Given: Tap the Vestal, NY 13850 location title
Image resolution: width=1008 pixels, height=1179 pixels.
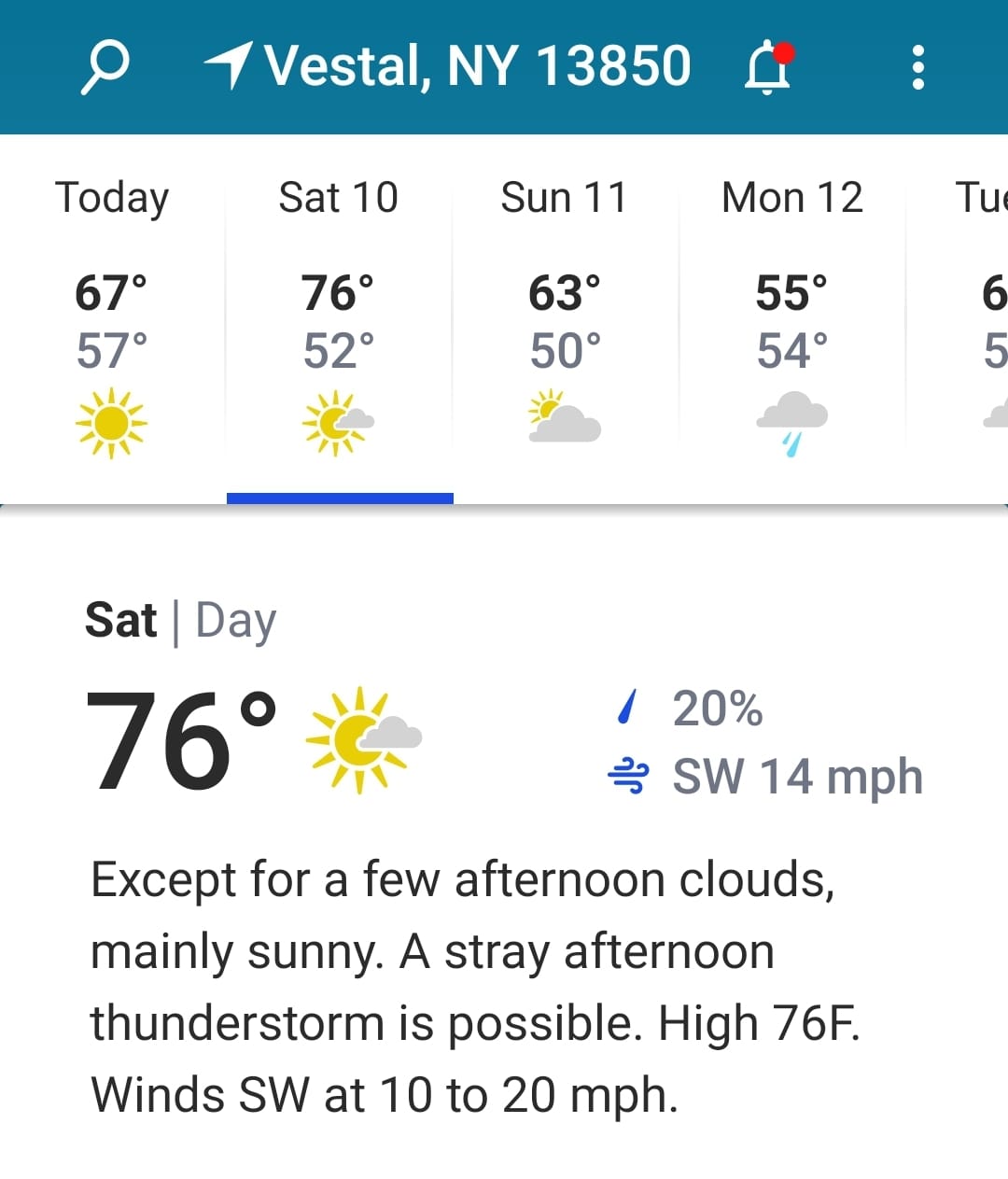Looking at the screenshot, I should (x=476, y=66).
